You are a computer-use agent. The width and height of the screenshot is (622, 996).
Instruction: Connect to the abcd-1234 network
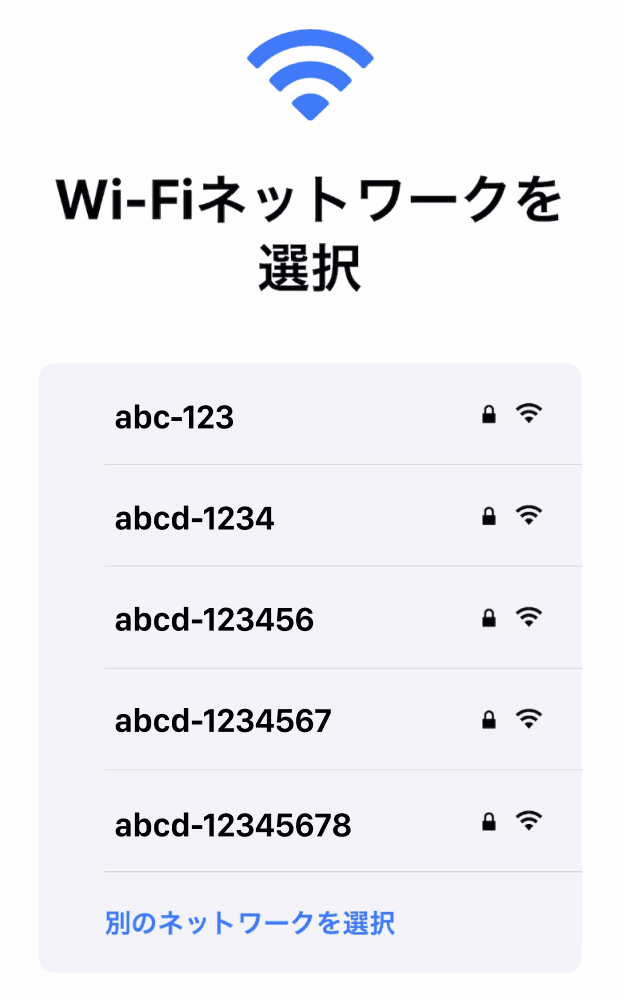point(194,518)
